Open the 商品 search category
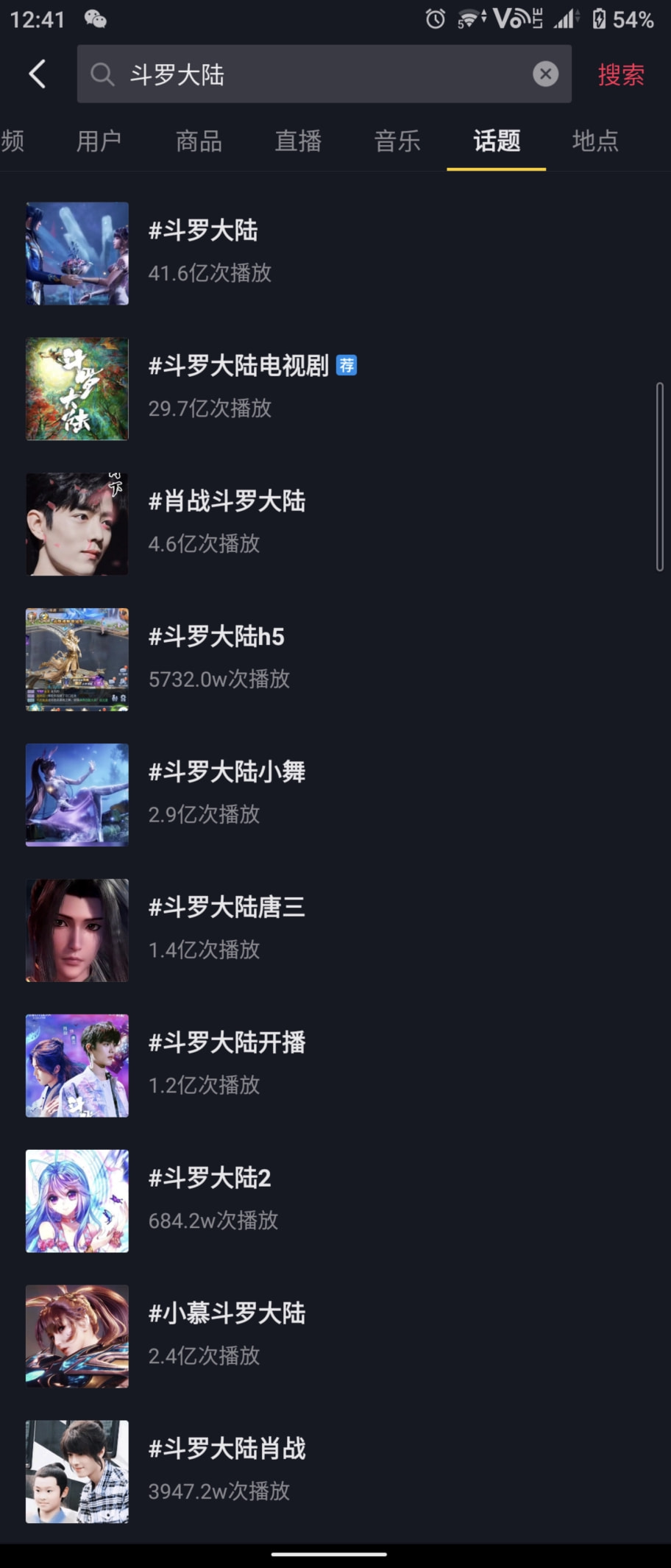Viewport: 671px width, 1568px height. pos(198,141)
